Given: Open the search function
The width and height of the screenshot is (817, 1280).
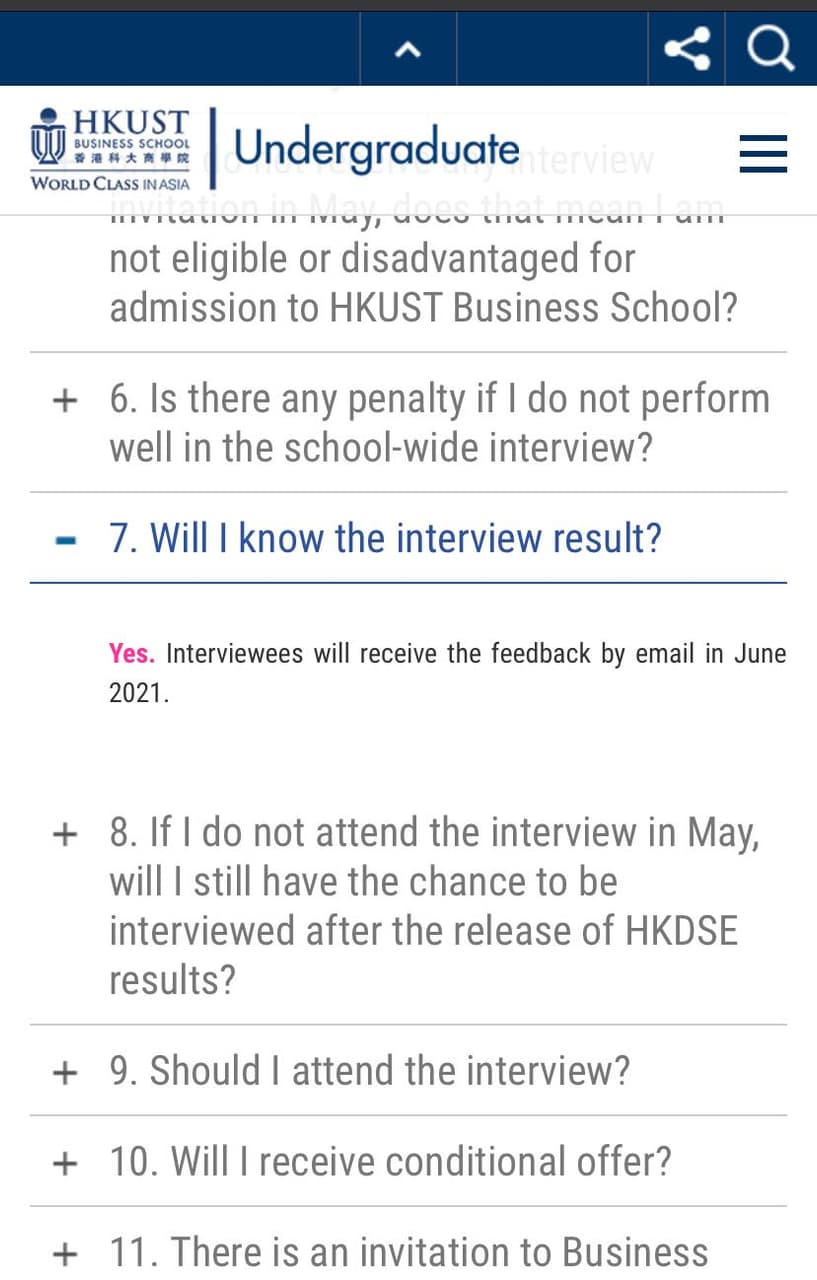Looking at the screenshot, I should pyautogui.click(x=770, y=47).
